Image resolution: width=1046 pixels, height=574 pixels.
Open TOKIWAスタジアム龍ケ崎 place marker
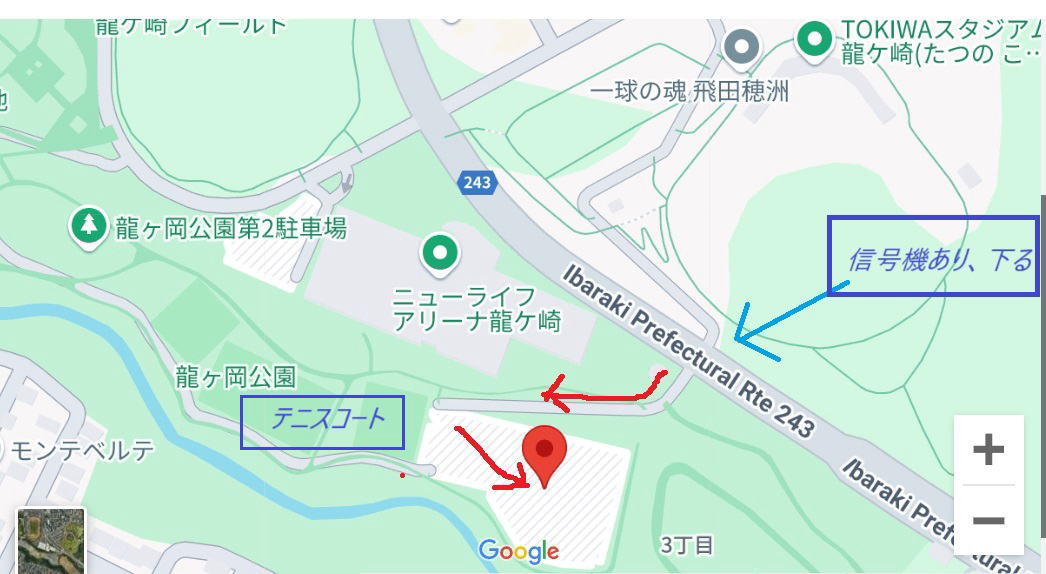815,40
